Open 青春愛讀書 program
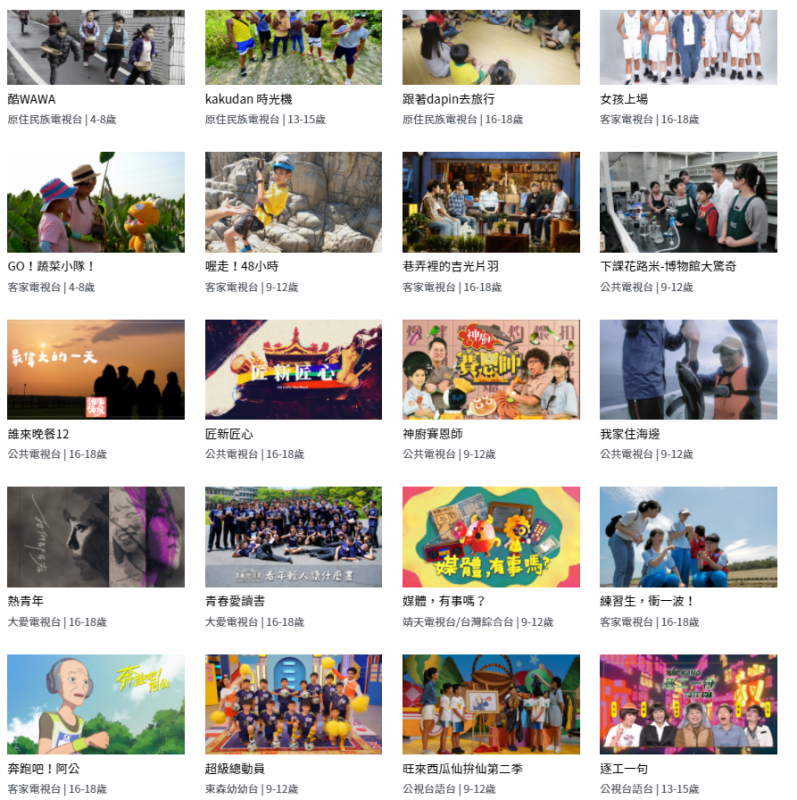This screenshot has width=797, height=800. 293,537
